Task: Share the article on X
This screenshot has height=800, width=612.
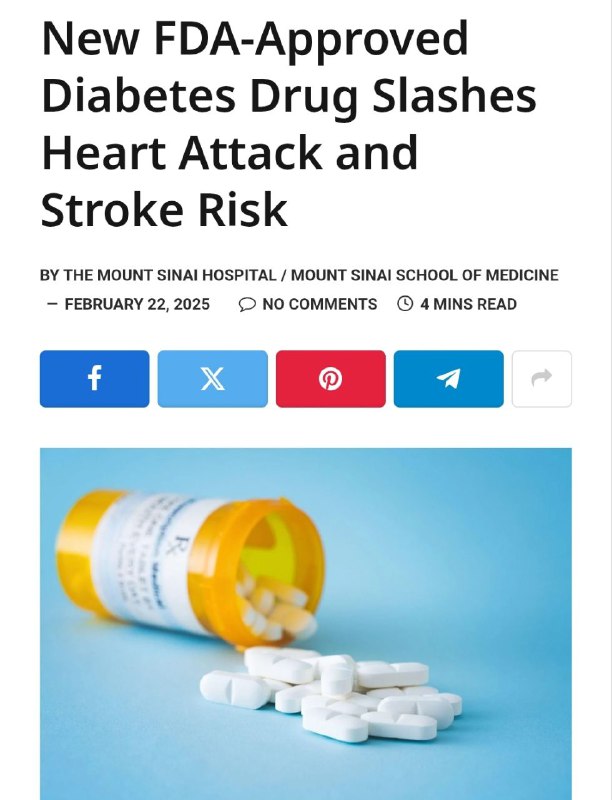Action: click(x=212, y=379)
